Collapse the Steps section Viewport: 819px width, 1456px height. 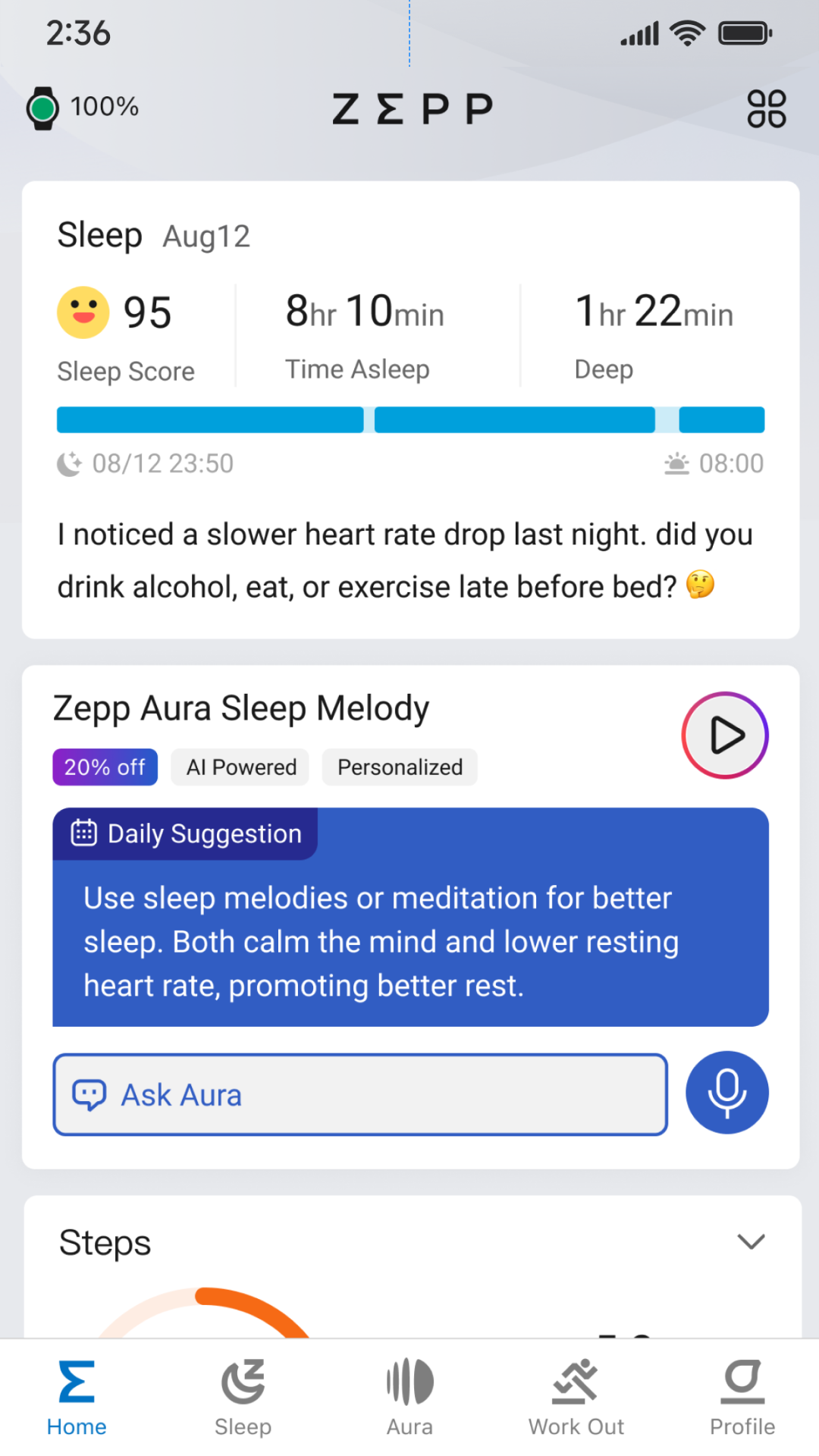[751, 1241]
